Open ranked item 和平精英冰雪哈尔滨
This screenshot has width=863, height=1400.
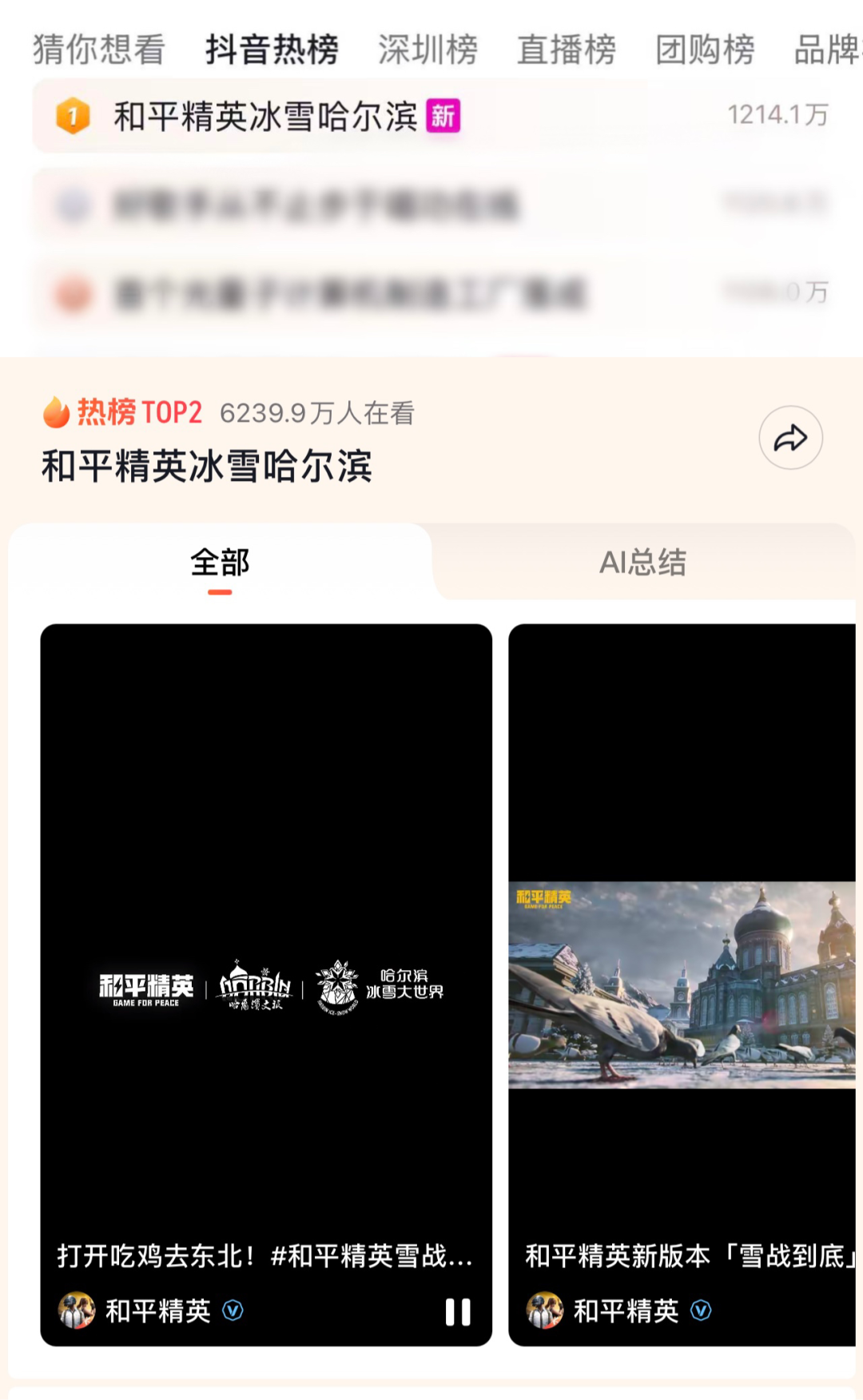pyautogui.click(x=266, y=117)
